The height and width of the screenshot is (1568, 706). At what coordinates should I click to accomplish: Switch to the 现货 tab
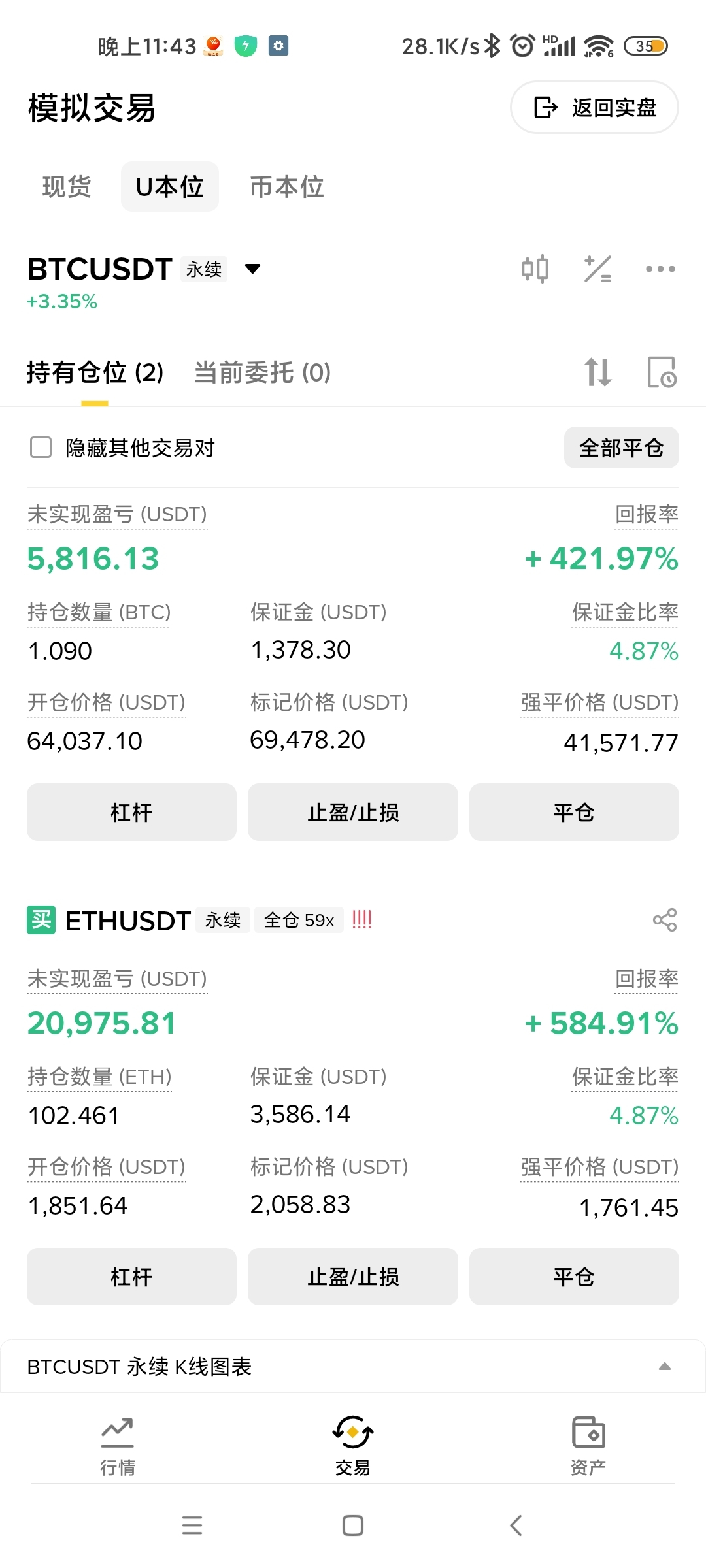67,187
